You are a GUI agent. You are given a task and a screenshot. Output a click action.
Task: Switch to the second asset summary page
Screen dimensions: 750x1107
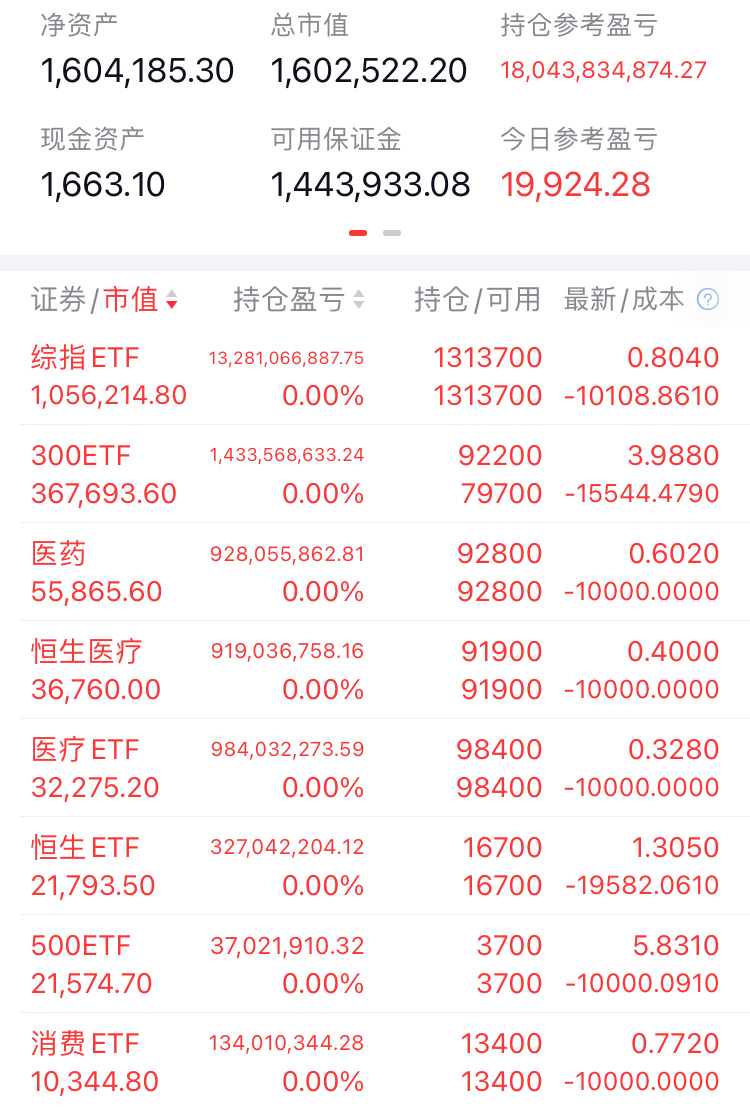tap(392, 233)
